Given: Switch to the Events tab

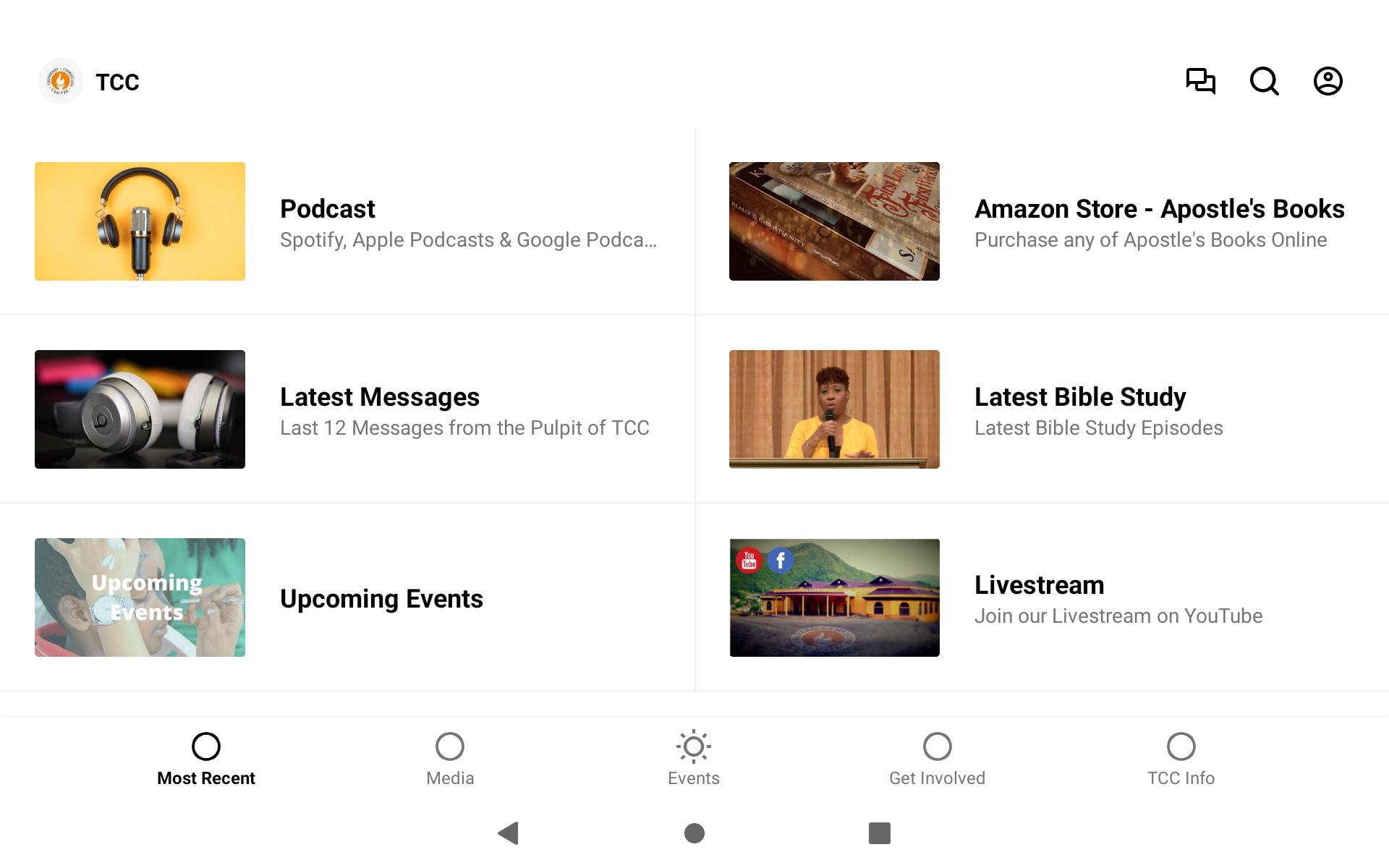Looking at the screenshot, I should (x=694, y=759).
